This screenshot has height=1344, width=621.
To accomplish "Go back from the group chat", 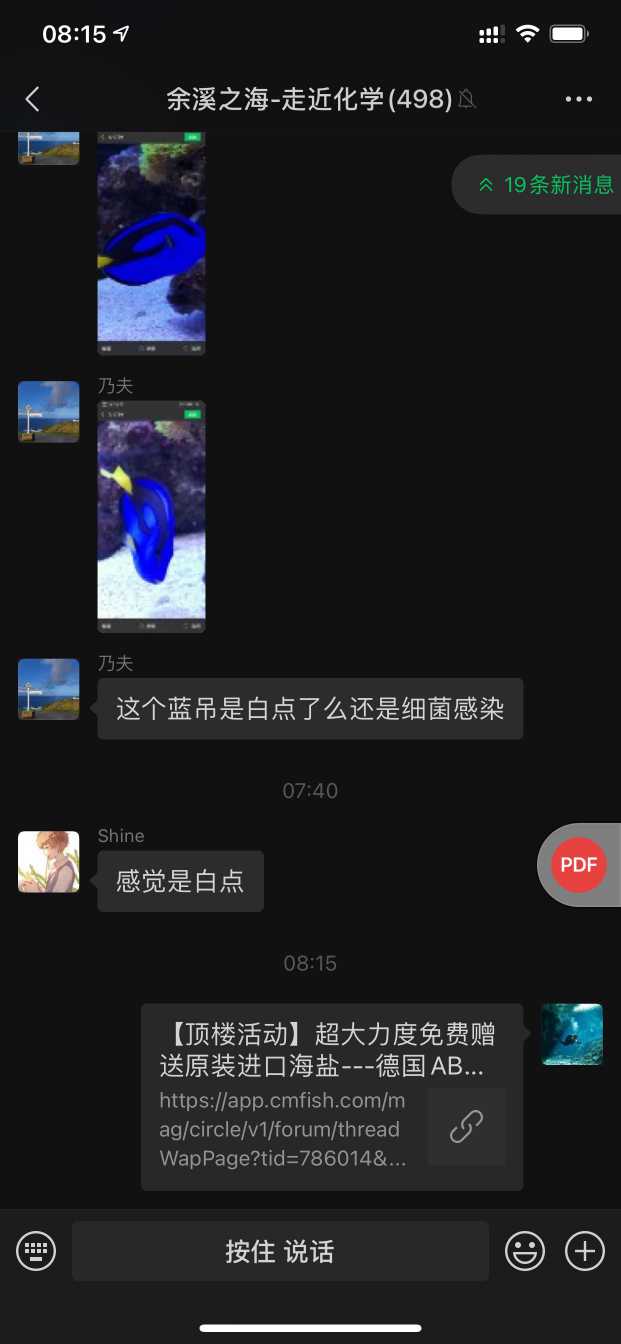I will [x=32, y=98].
